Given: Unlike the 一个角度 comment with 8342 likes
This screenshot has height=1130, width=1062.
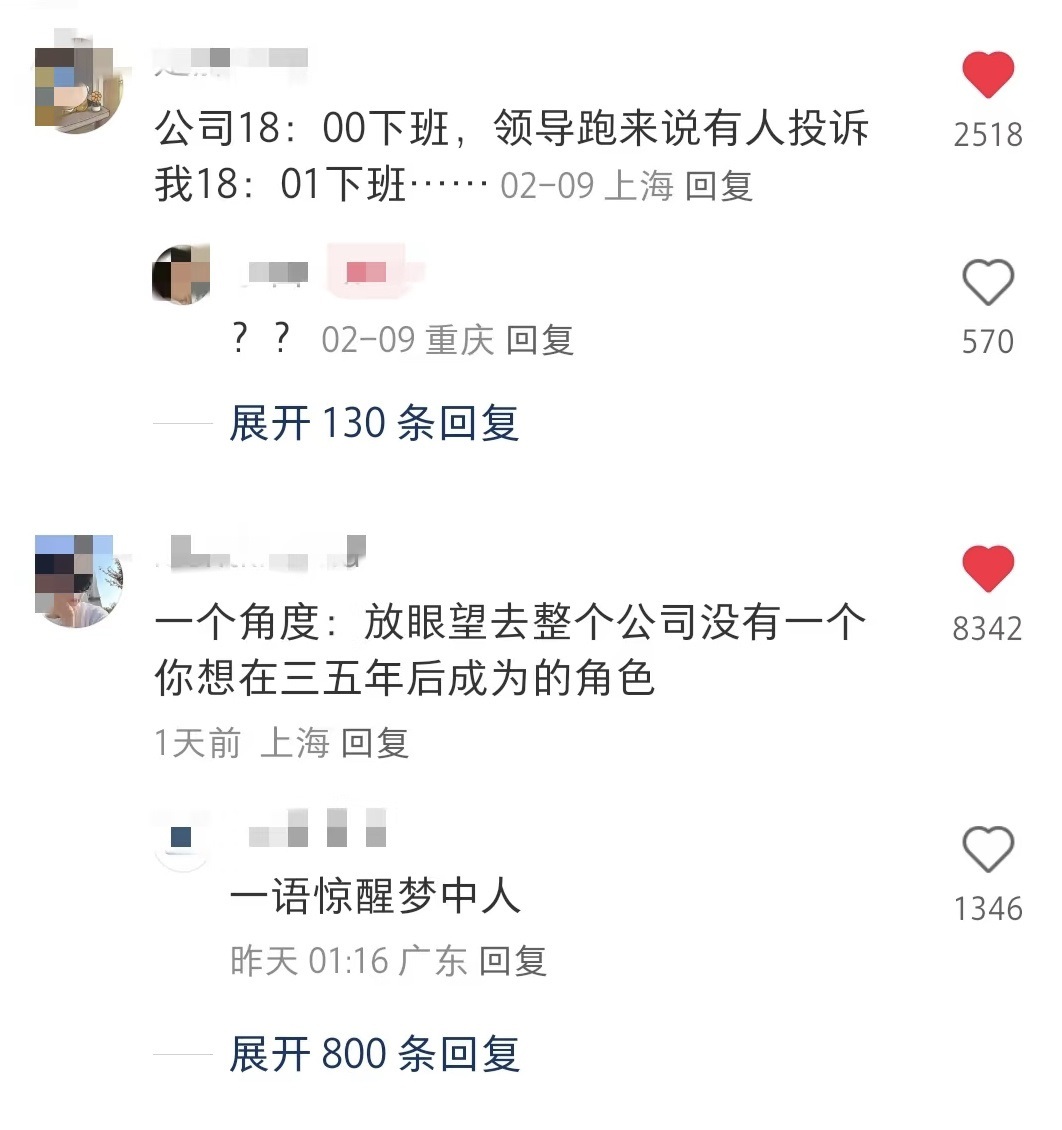Looking at the screenshot, I should click(987, 570).
